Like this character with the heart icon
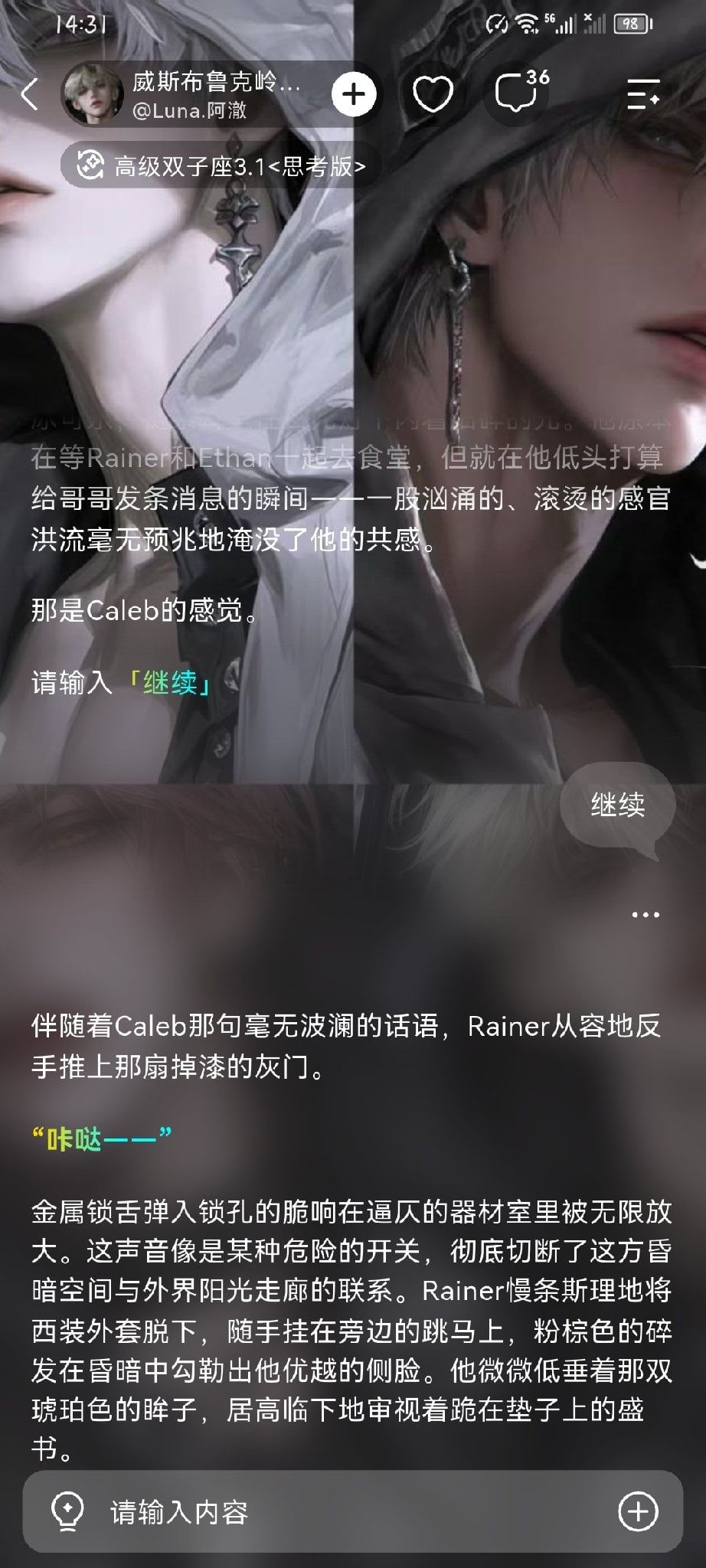 pos(433,95)
